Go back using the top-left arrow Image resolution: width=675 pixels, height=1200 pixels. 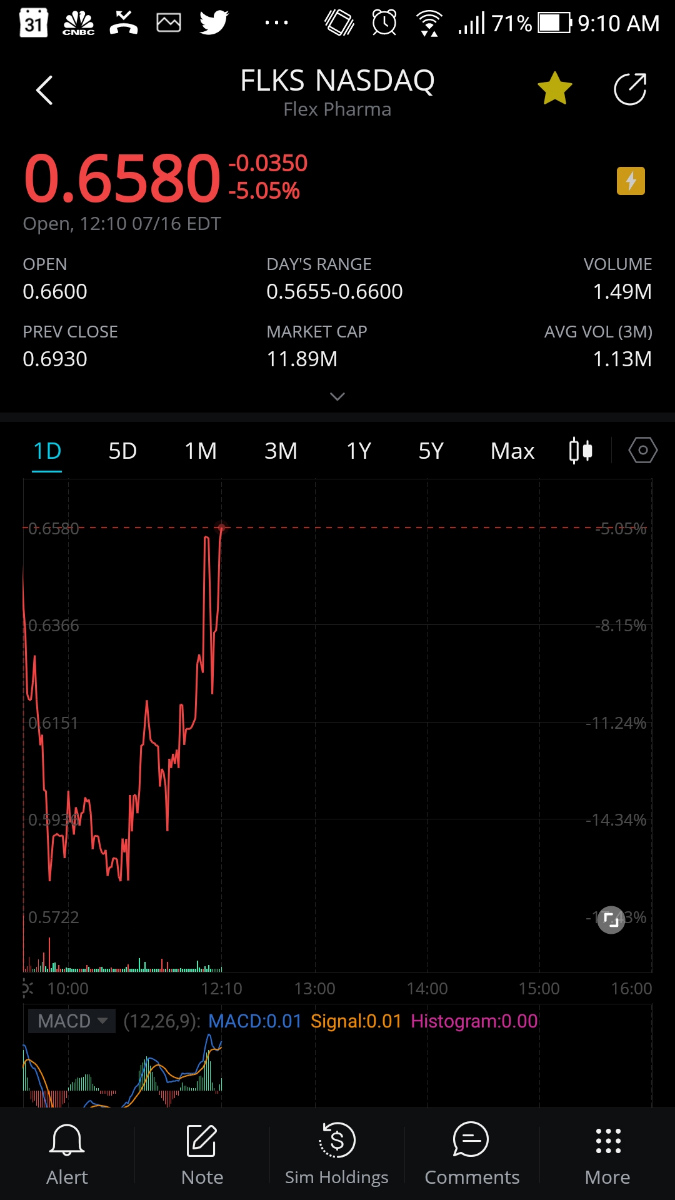[x=44, y=91]
